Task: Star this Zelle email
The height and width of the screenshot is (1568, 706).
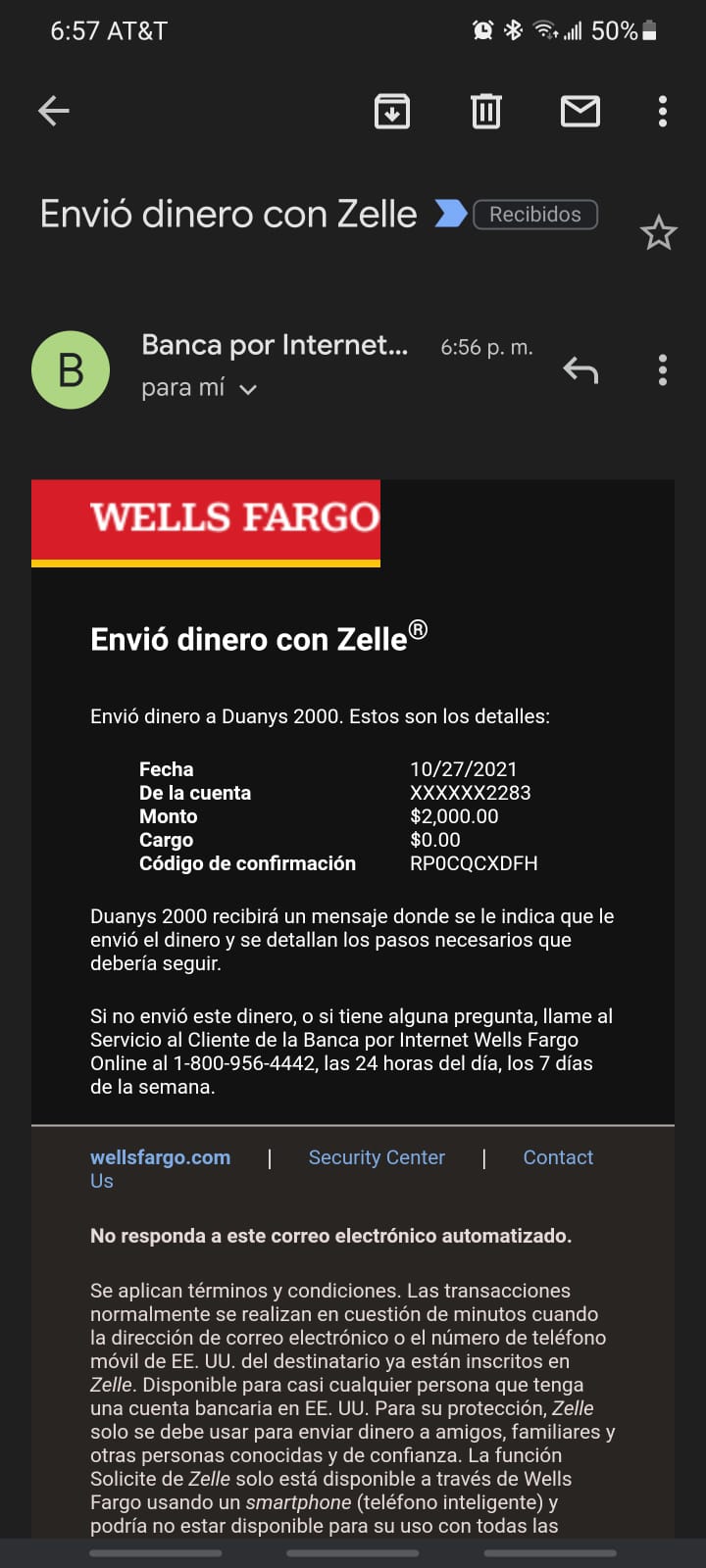Action: point(658,233)
